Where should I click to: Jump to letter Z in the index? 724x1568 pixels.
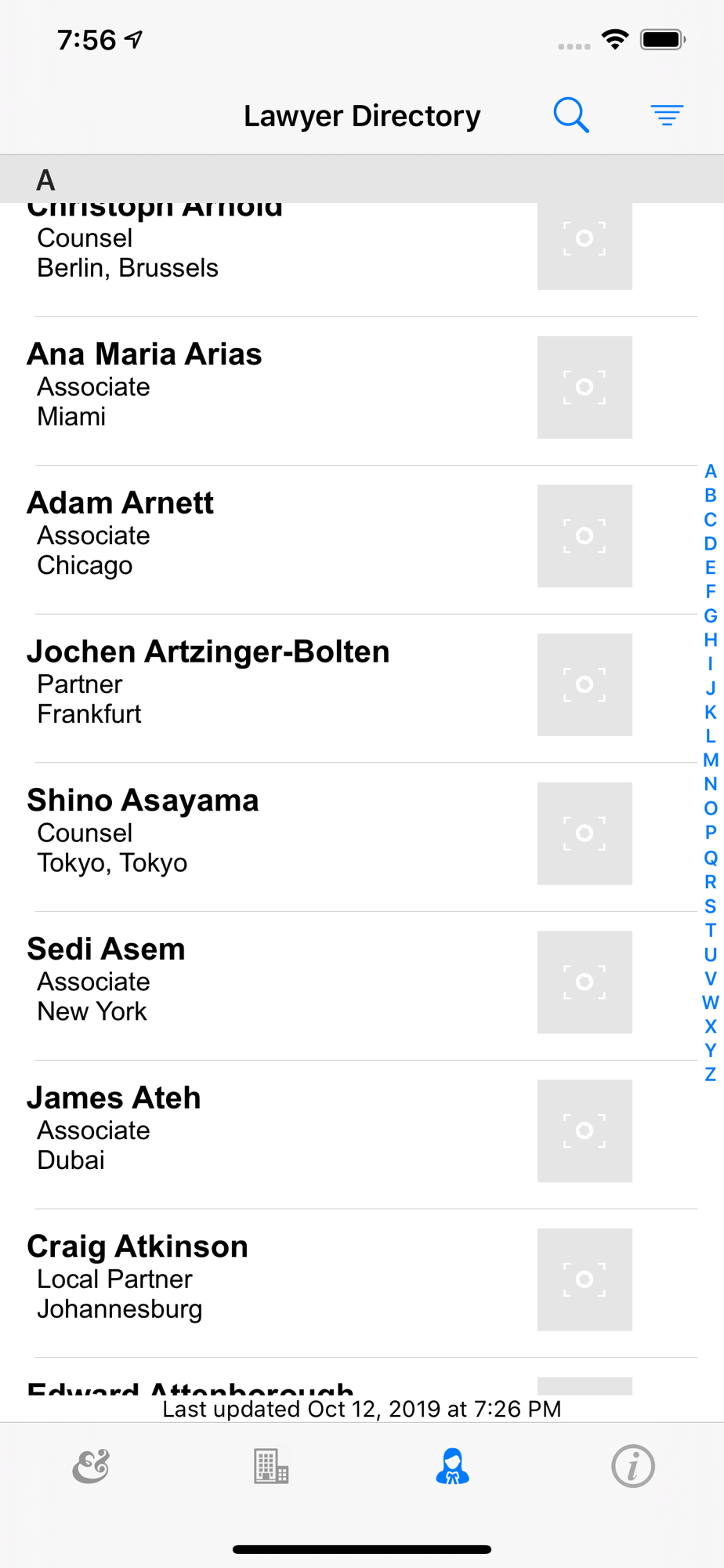[x=711, y=1075]
